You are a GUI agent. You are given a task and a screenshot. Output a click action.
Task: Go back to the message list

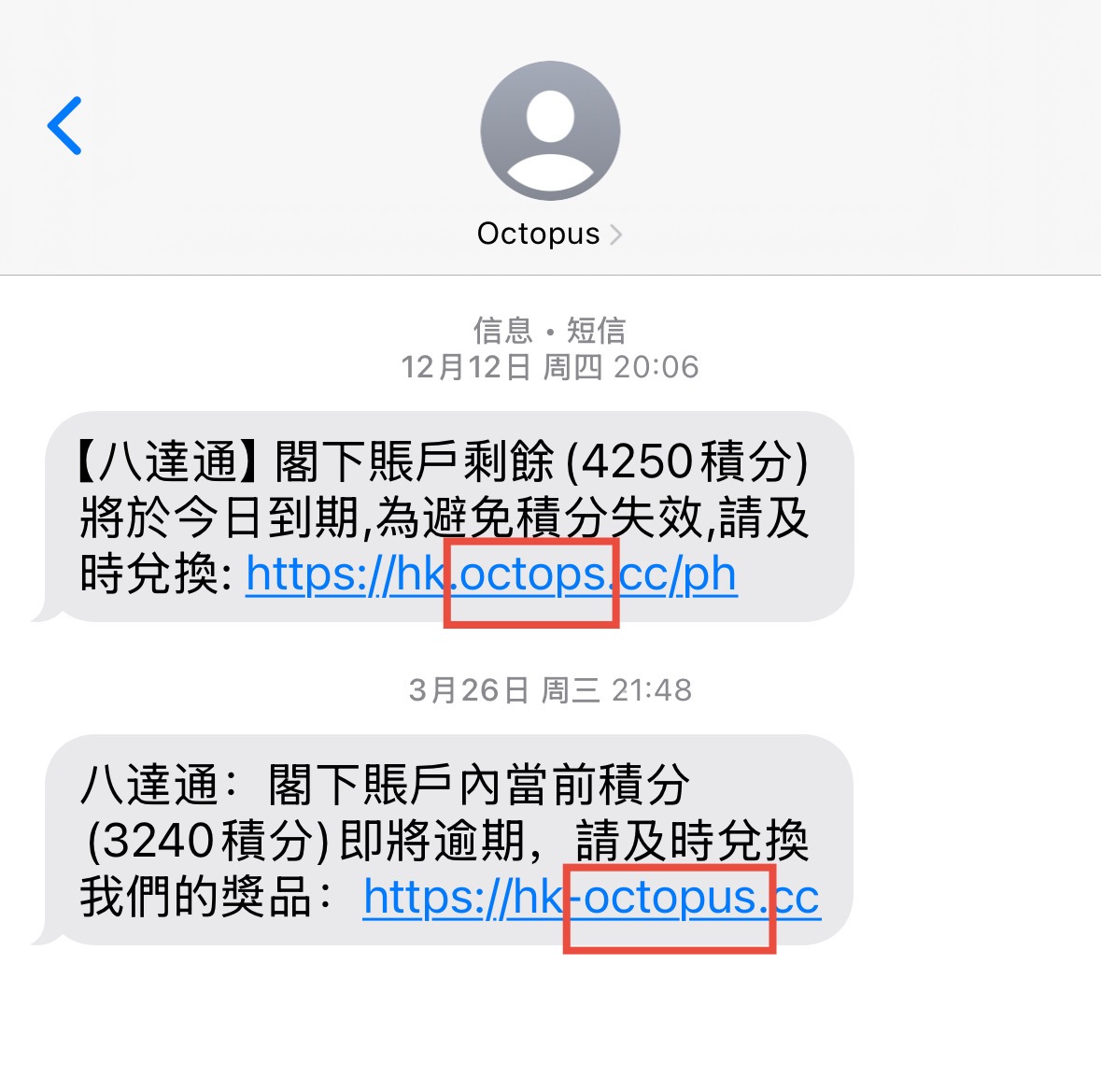[65, 125]
